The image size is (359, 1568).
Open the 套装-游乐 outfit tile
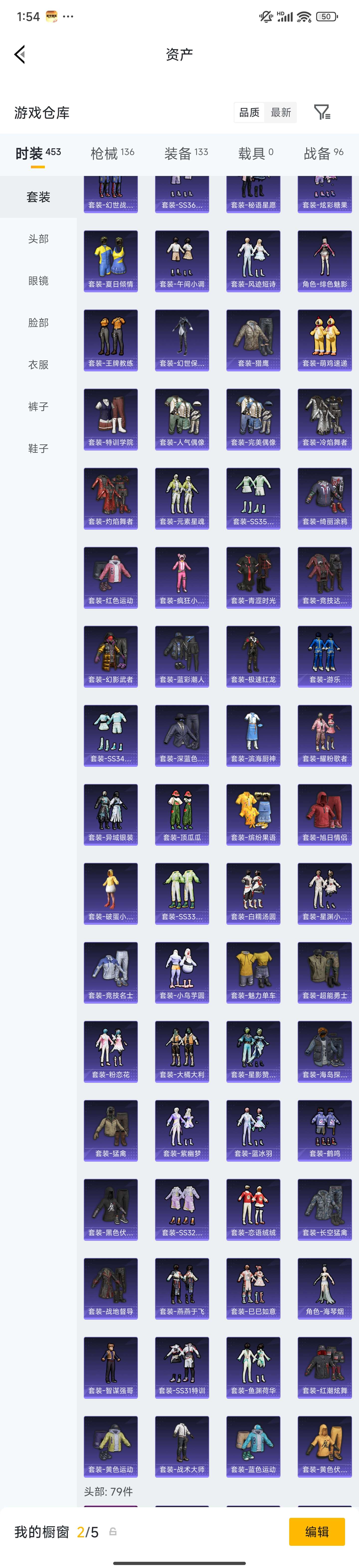(324, 656)
